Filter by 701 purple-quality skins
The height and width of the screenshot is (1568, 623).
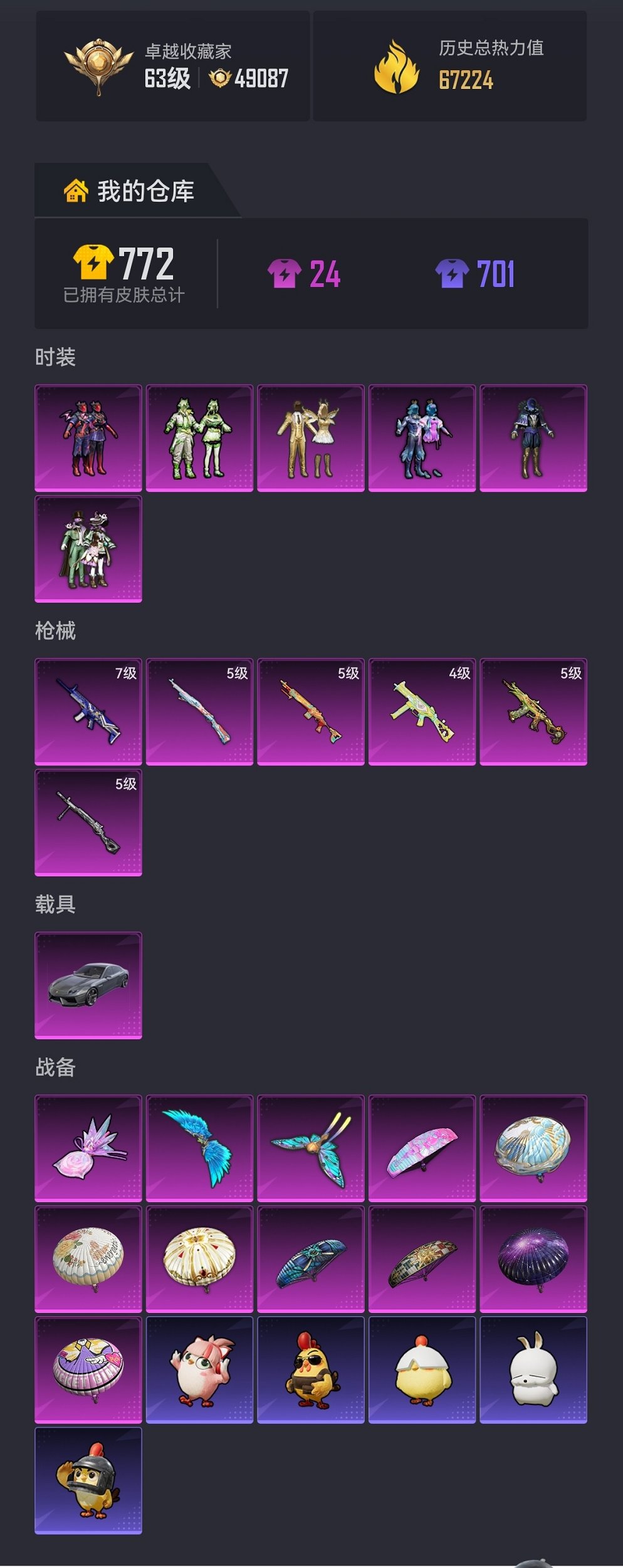pyautogui.click(x=475, y=274)
